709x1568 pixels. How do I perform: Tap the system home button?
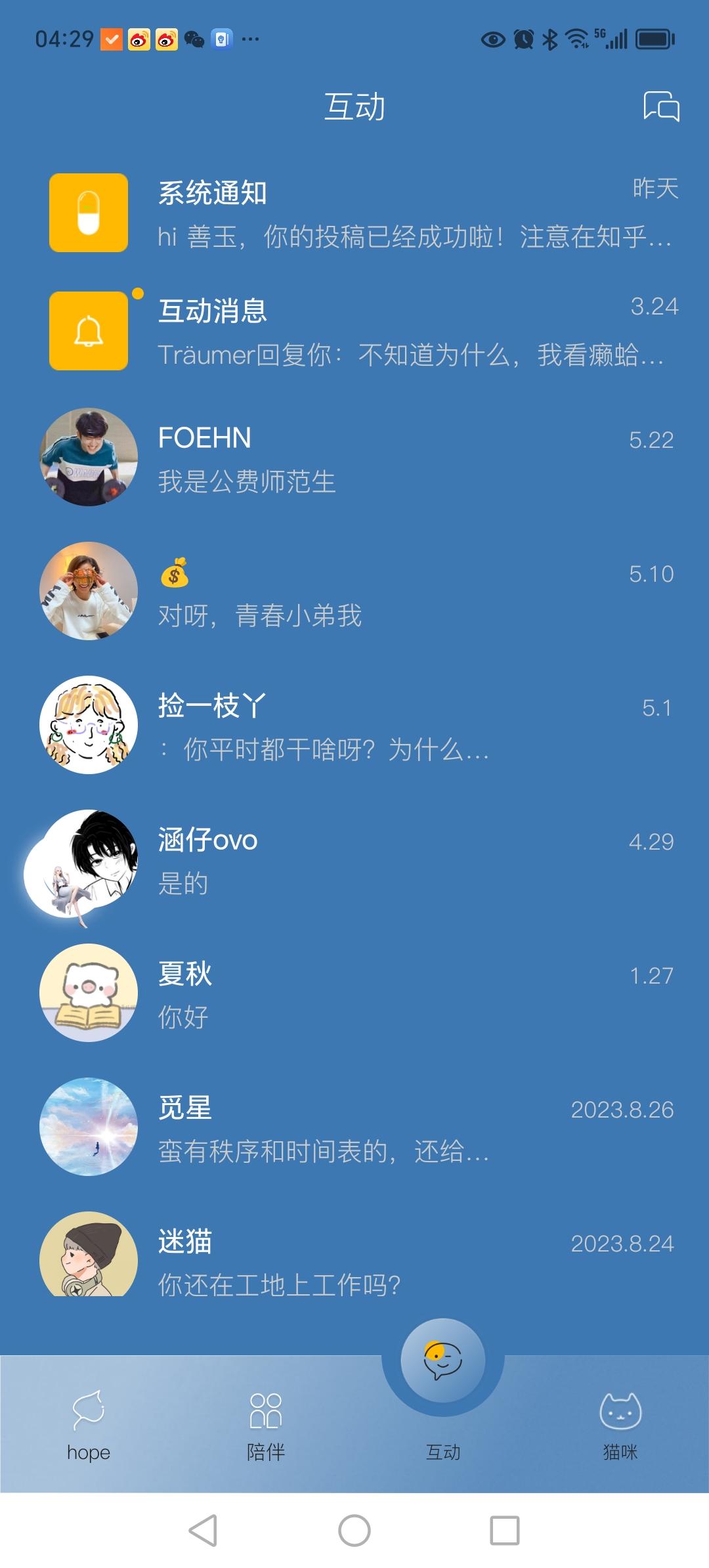click(354, 1531)
